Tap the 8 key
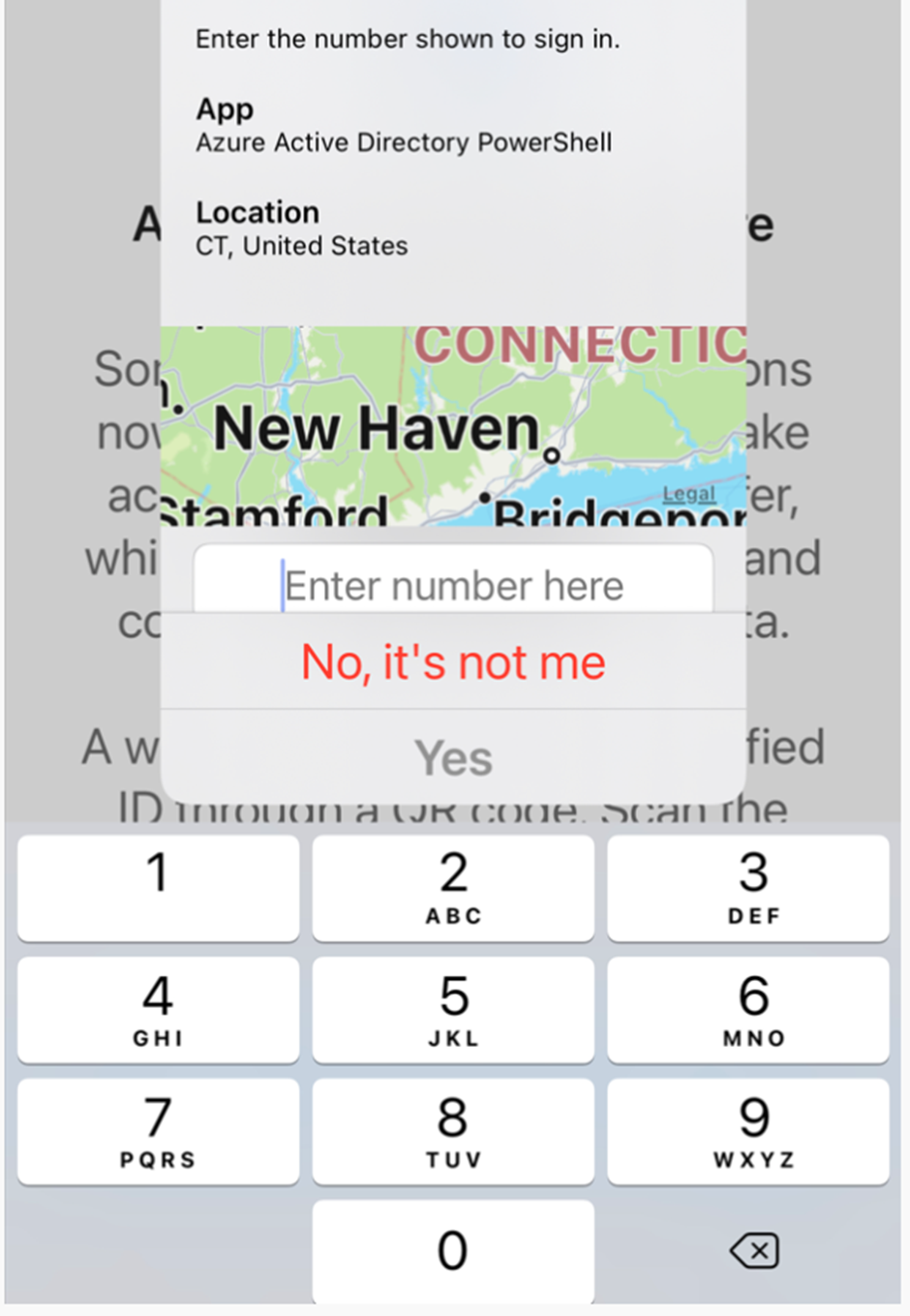This screenshot has height=1316, width=910. click(x=453, y=1131)
